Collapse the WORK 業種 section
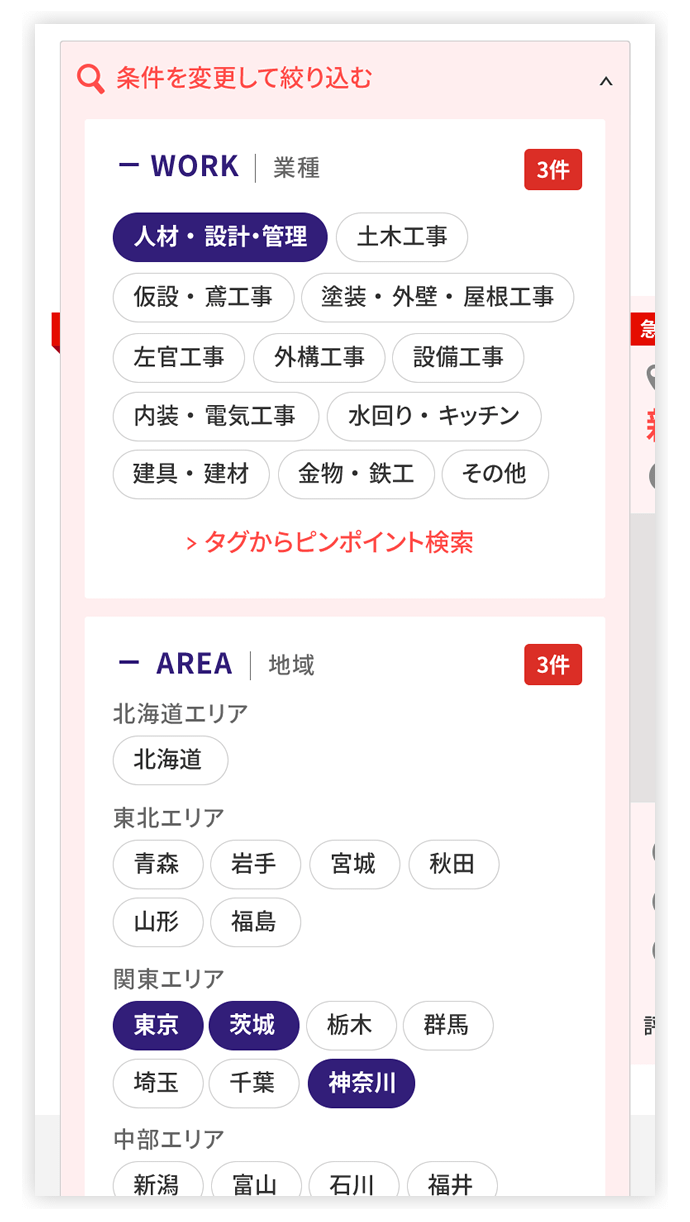 (128, 166)
